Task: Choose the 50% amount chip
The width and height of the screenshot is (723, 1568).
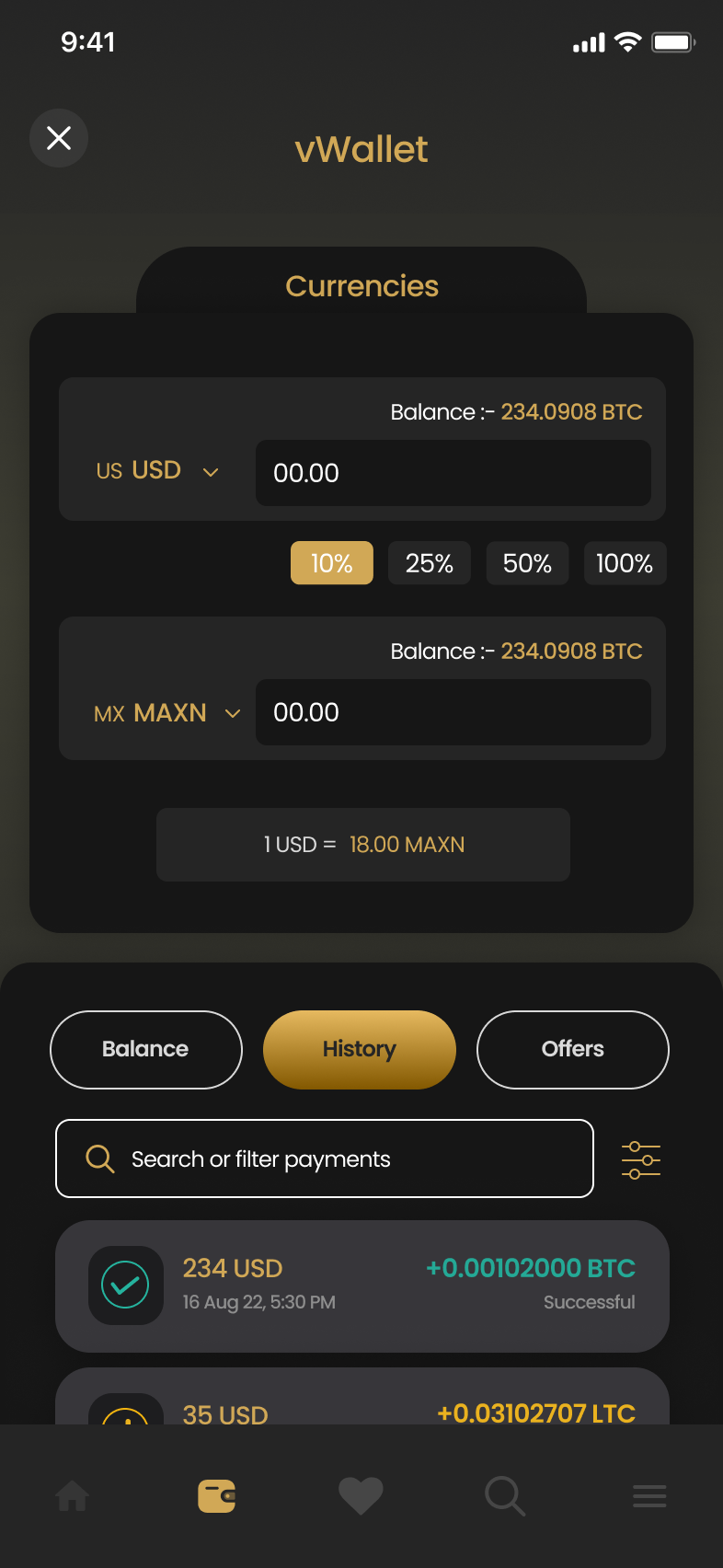Action: (x=527, y=563)
